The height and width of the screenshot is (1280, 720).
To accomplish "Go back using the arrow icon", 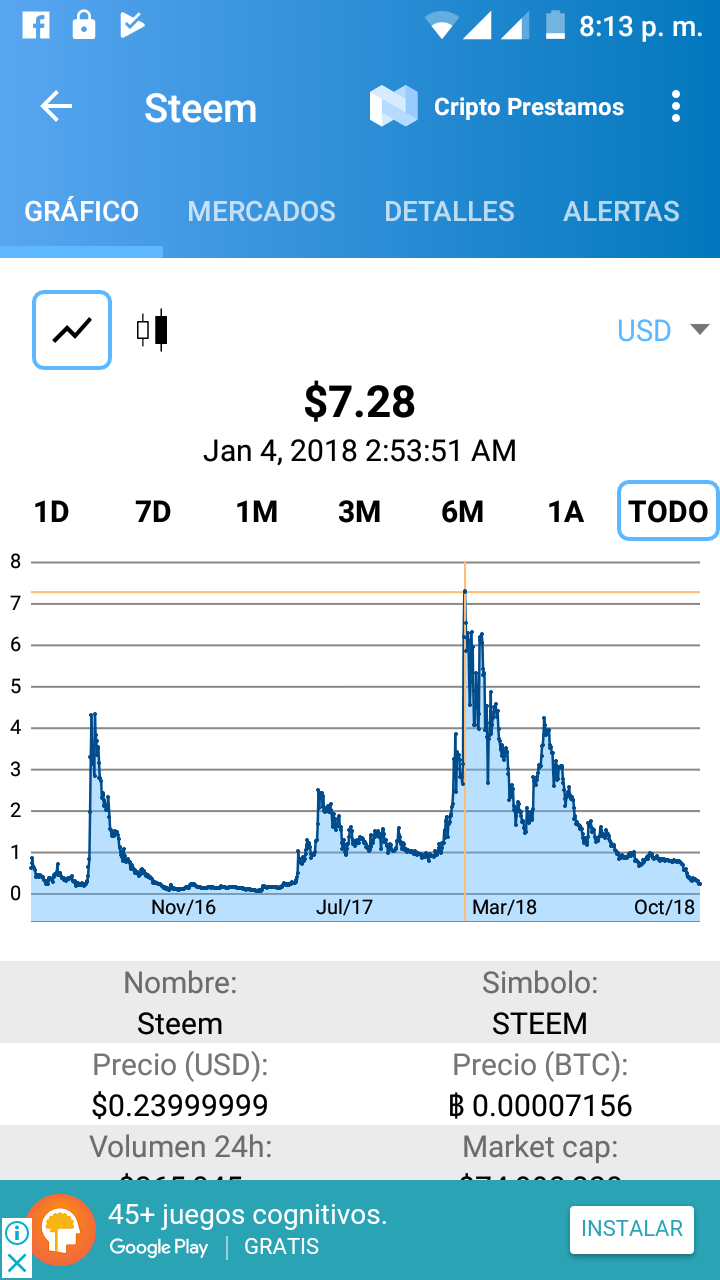I will [56, 107].
